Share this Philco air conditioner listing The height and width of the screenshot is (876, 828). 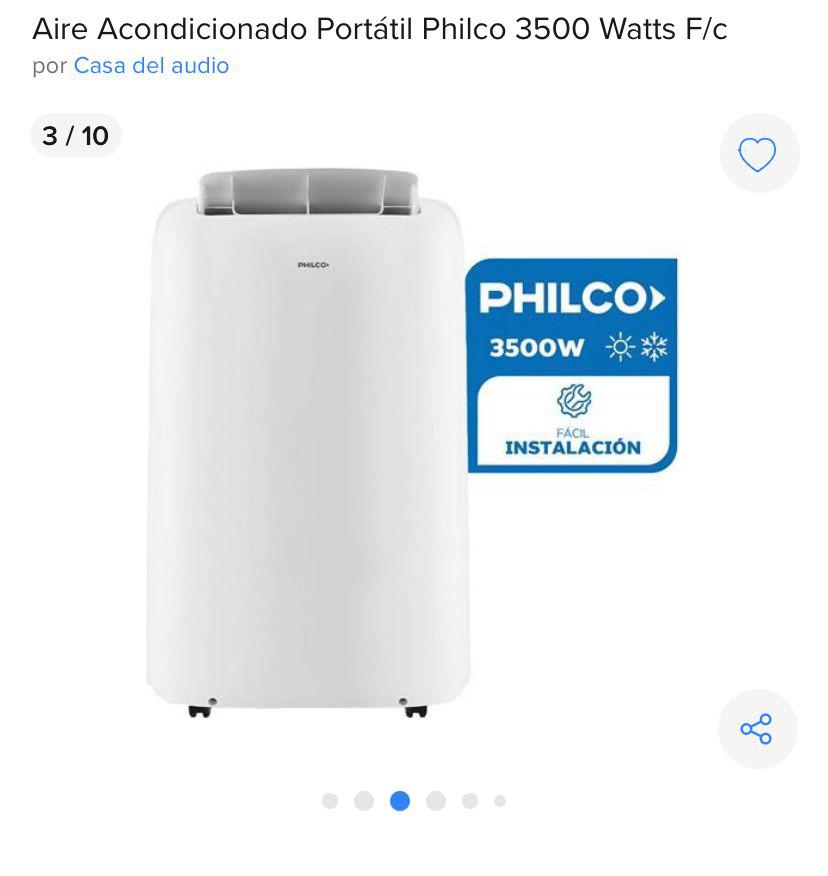tap(757, 729)
